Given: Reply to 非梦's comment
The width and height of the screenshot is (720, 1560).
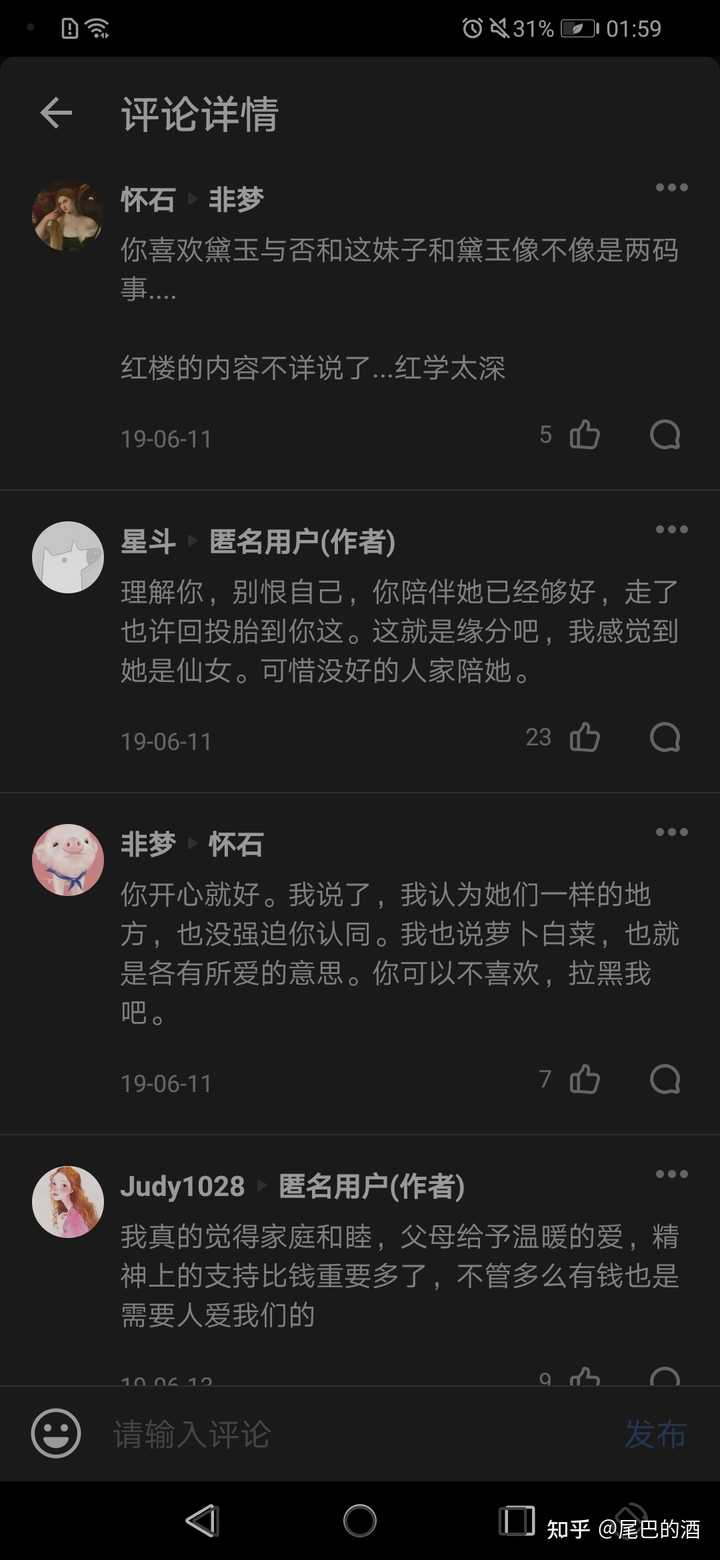Looking at the screenshot, I should click(x=665, y=1080).
